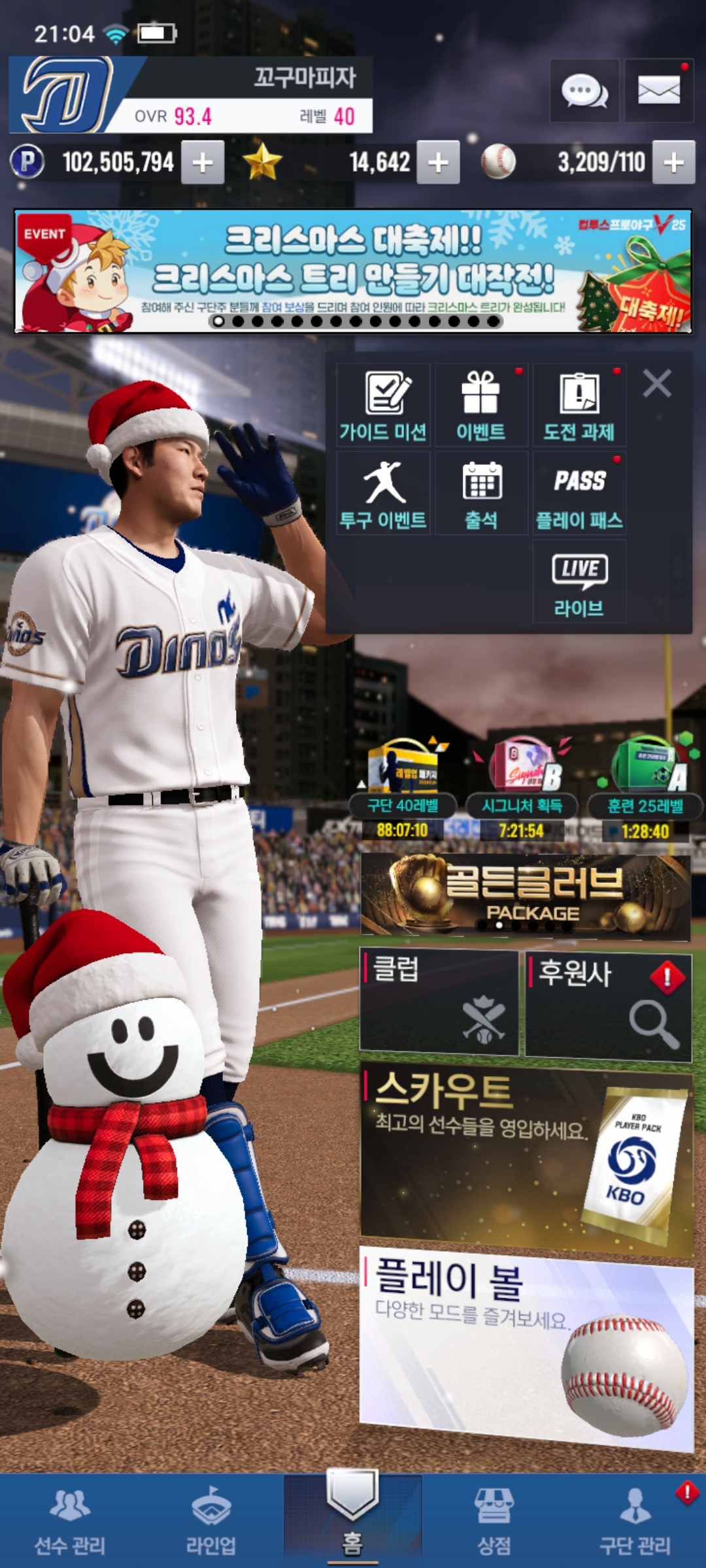Tap the plus next to baseball count
Screen dimensions: 706x1568
(x=673, y=163)
